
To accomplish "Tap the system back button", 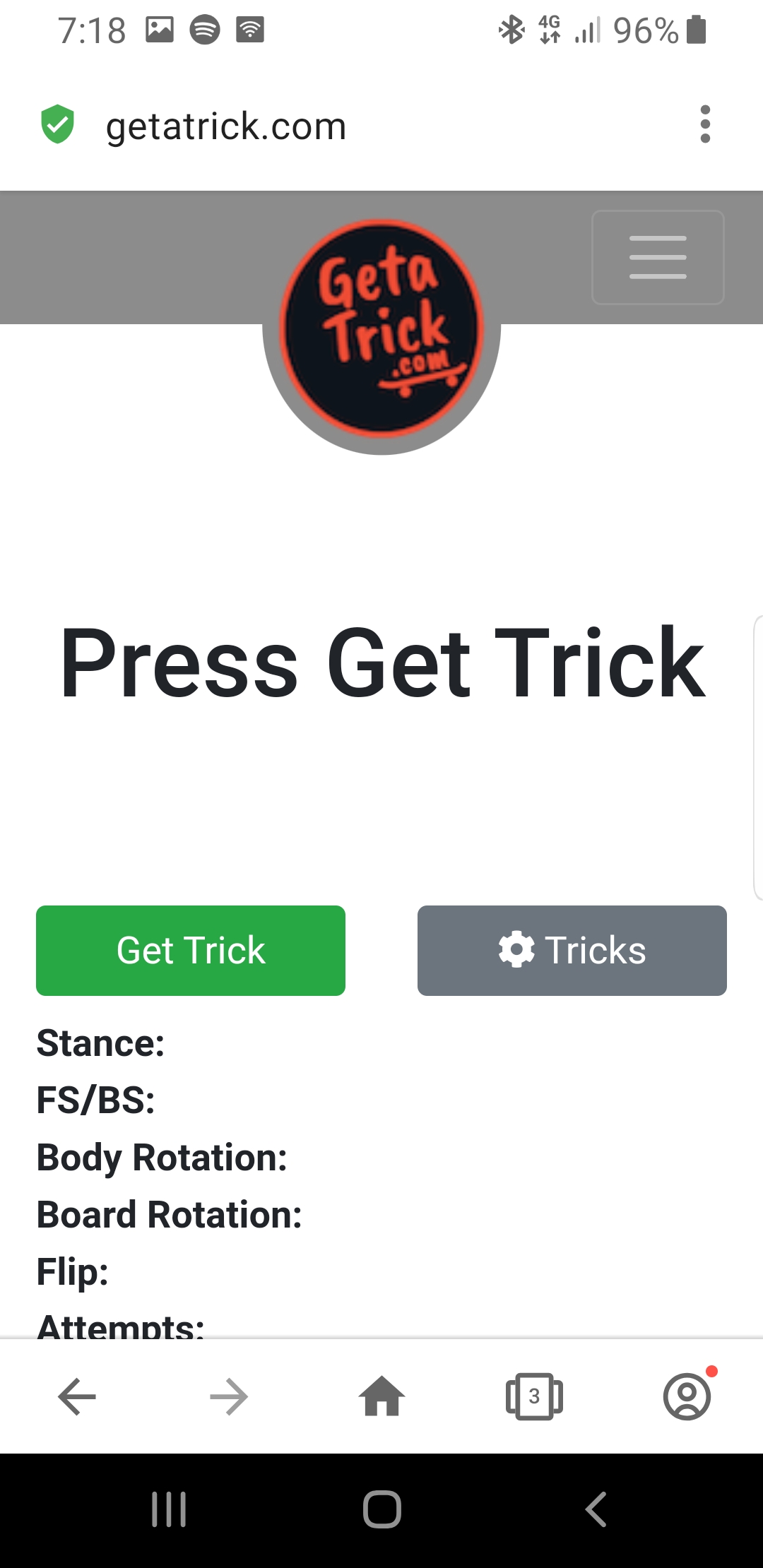I will pyautogui.click(x=596, y=1509).
